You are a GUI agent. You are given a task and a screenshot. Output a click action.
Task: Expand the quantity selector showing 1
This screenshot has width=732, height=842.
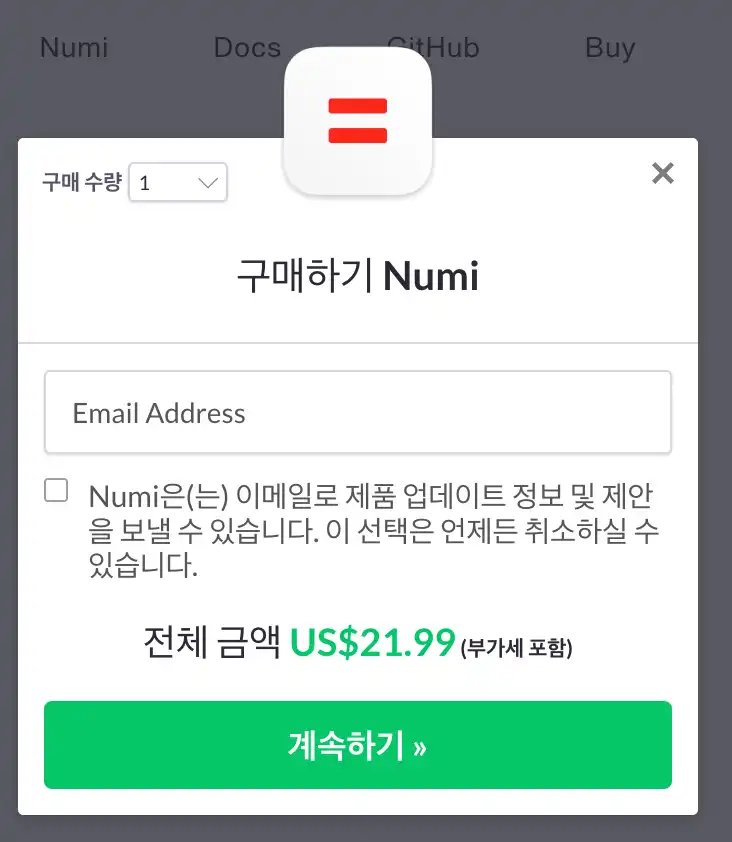click(x=178, y=182)
